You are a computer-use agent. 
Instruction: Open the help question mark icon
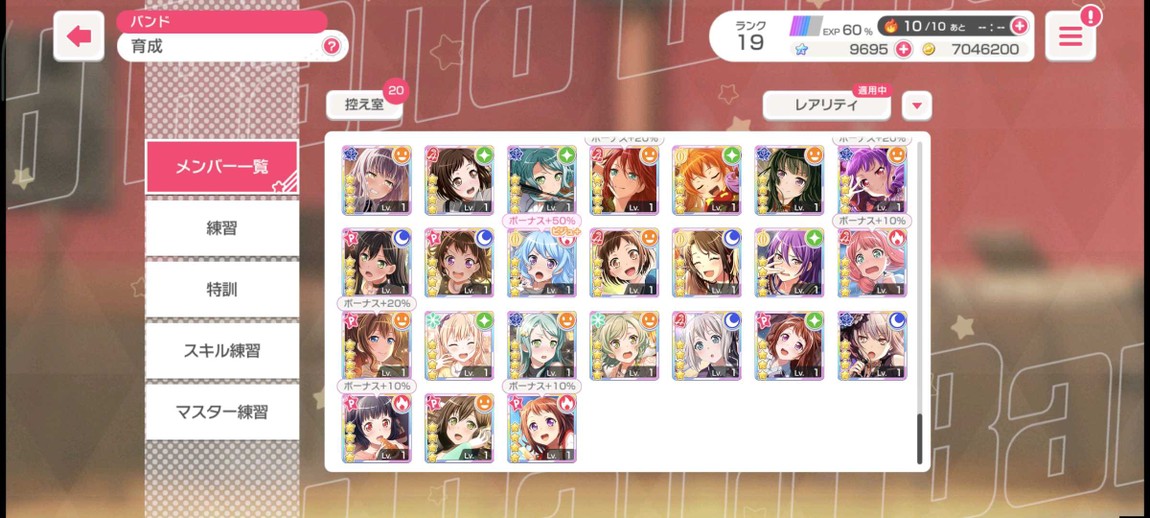tap(331, 46)
